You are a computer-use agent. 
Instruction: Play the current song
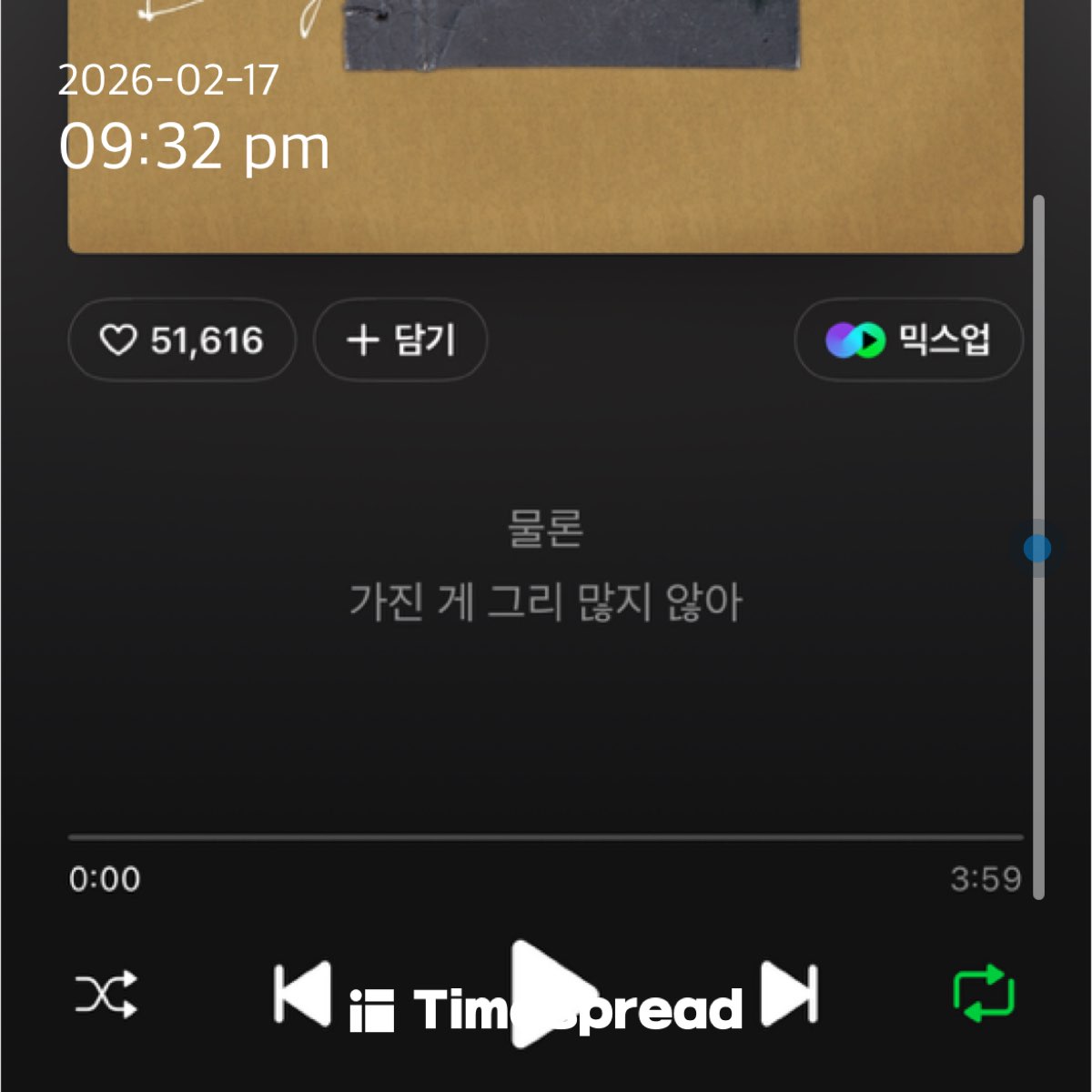549,994
